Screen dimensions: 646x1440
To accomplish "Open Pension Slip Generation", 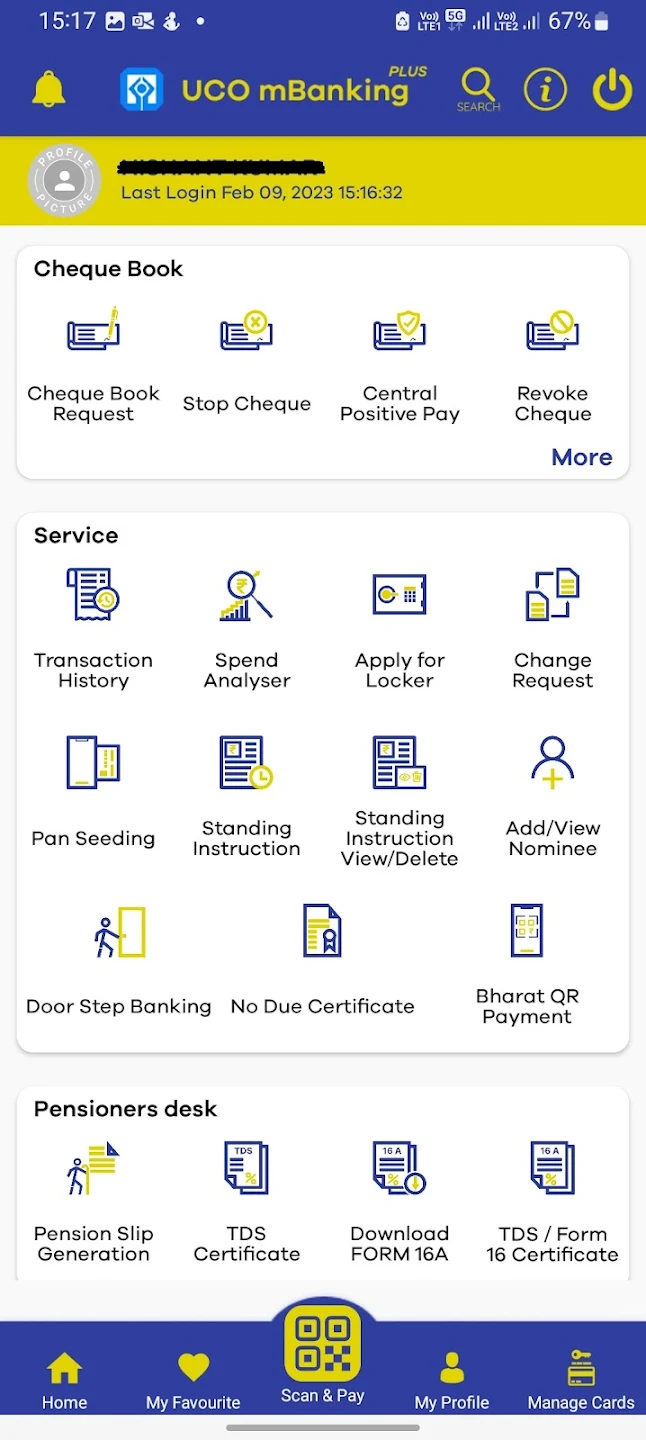I will [x=93, y=1201].
